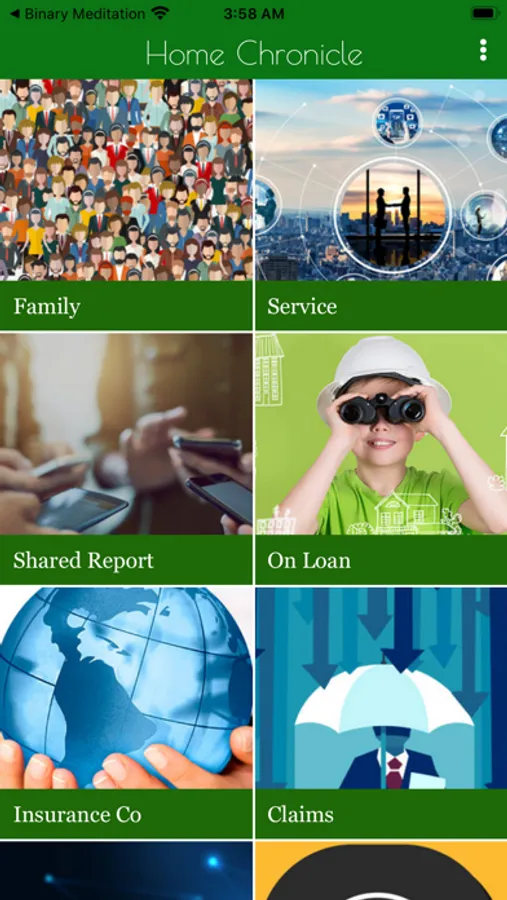Open the Service tile
This screenshot has height=900, width=507.
(381, 204)
